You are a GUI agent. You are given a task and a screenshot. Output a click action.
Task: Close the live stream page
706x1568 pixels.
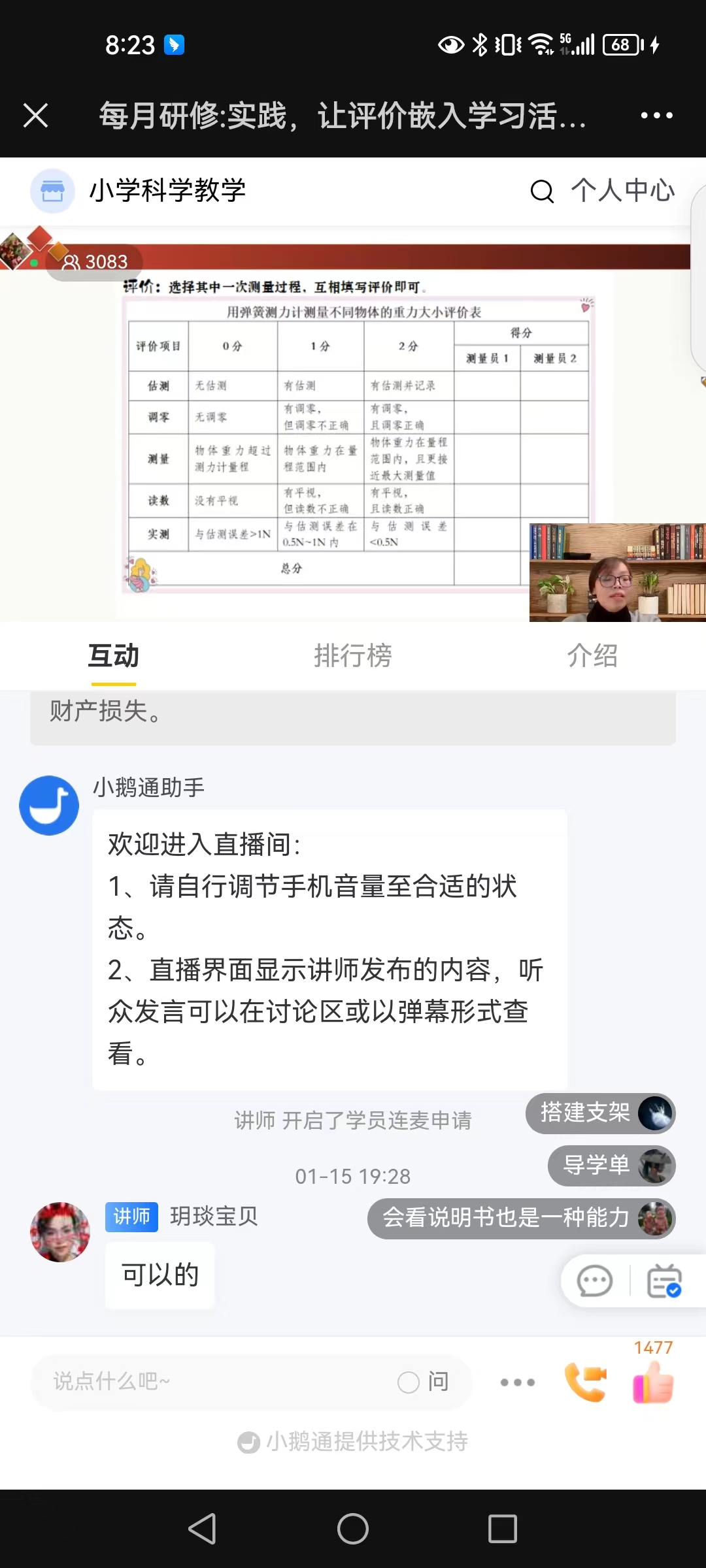pyautogui.click(x=35, y=116)
